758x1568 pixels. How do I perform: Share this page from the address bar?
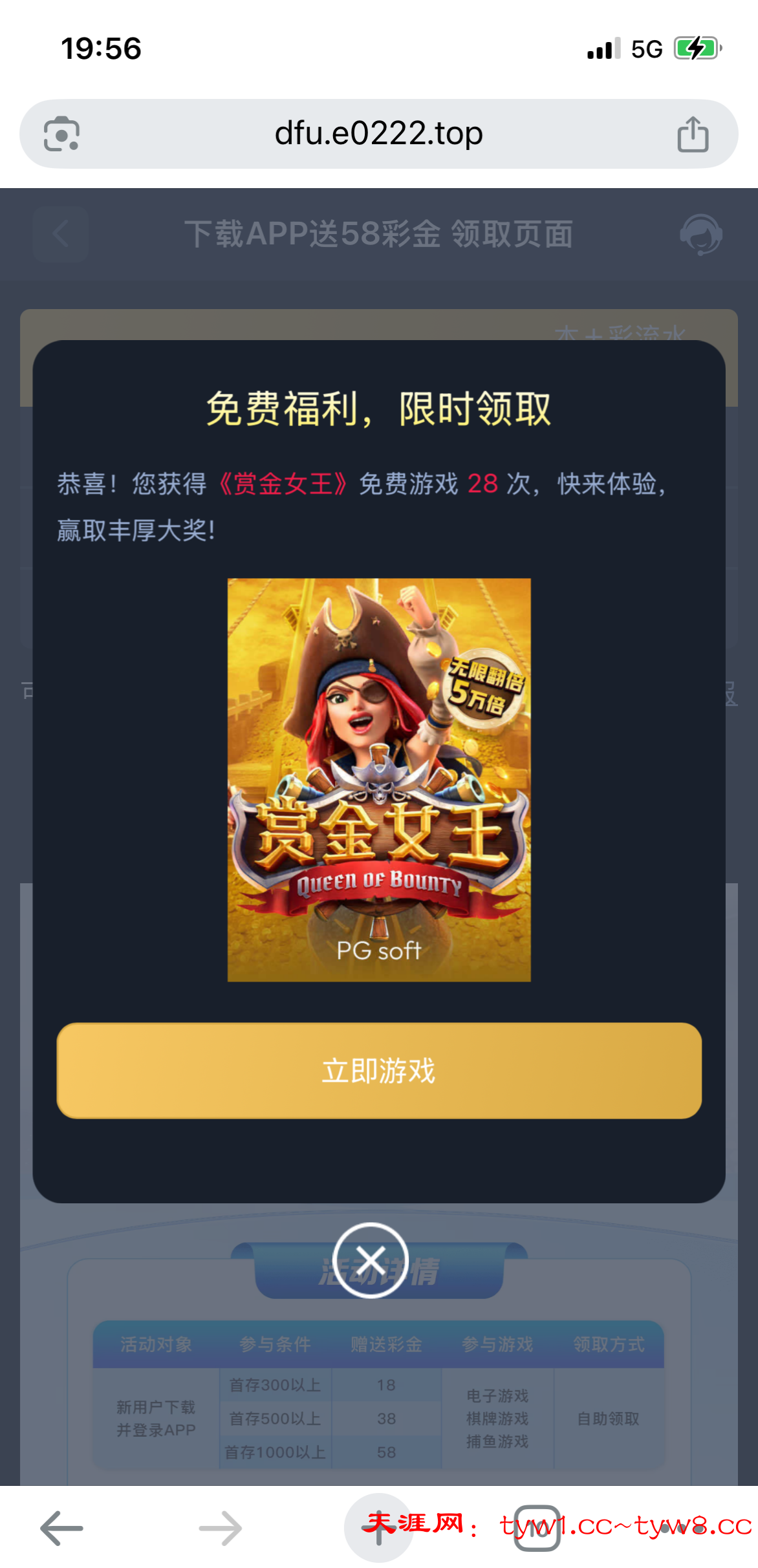coord(693,134)
